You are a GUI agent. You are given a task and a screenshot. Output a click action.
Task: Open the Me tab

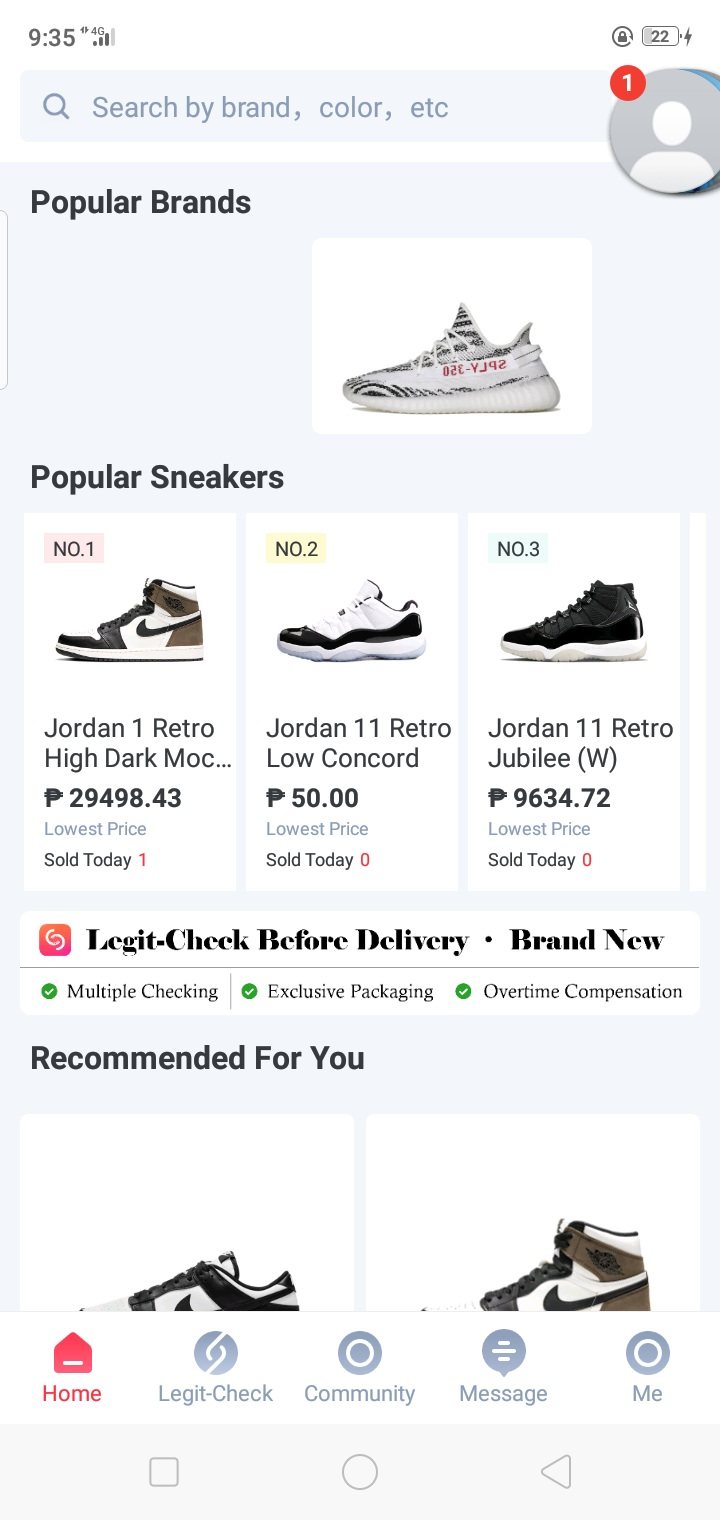(647, 1368)
